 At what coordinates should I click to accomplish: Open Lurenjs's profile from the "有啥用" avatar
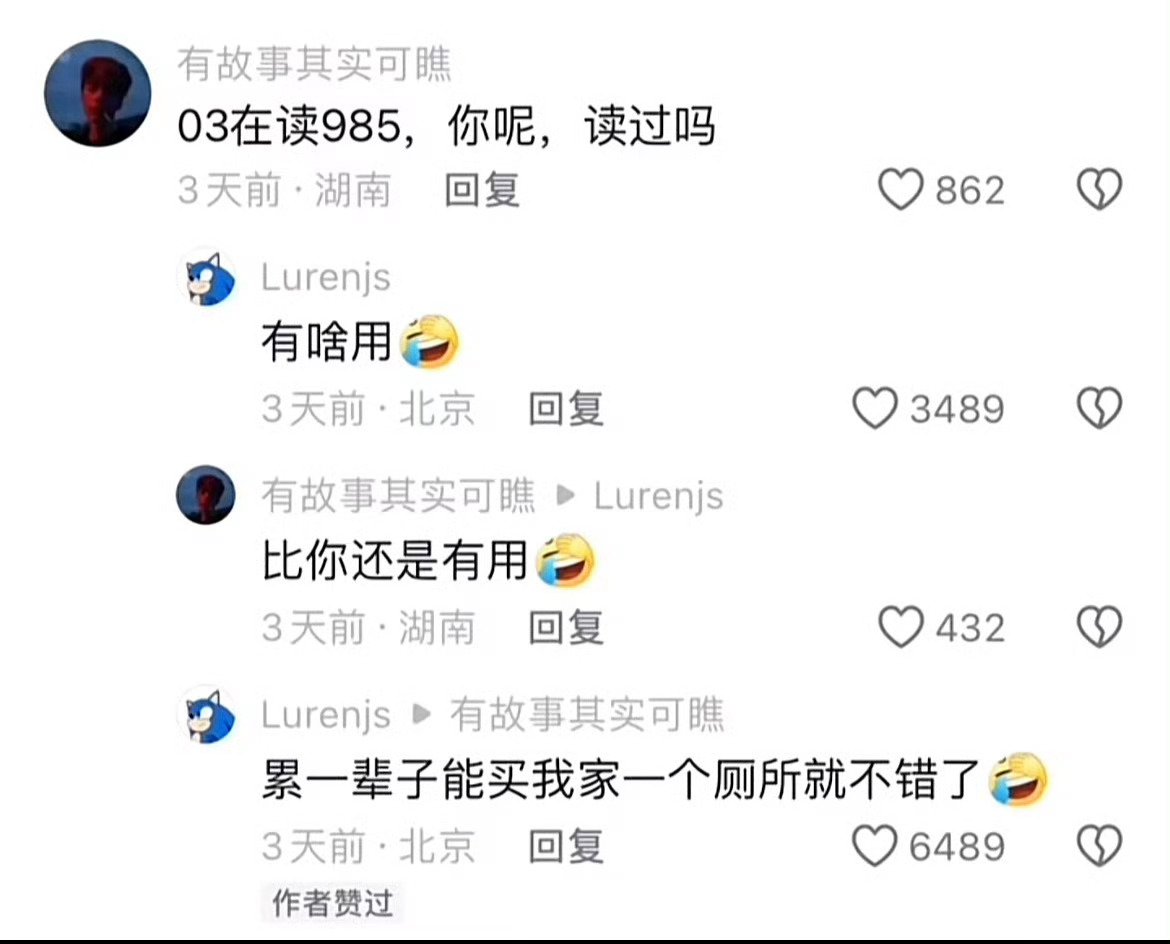pyautogui.click(x=207, y=277)
